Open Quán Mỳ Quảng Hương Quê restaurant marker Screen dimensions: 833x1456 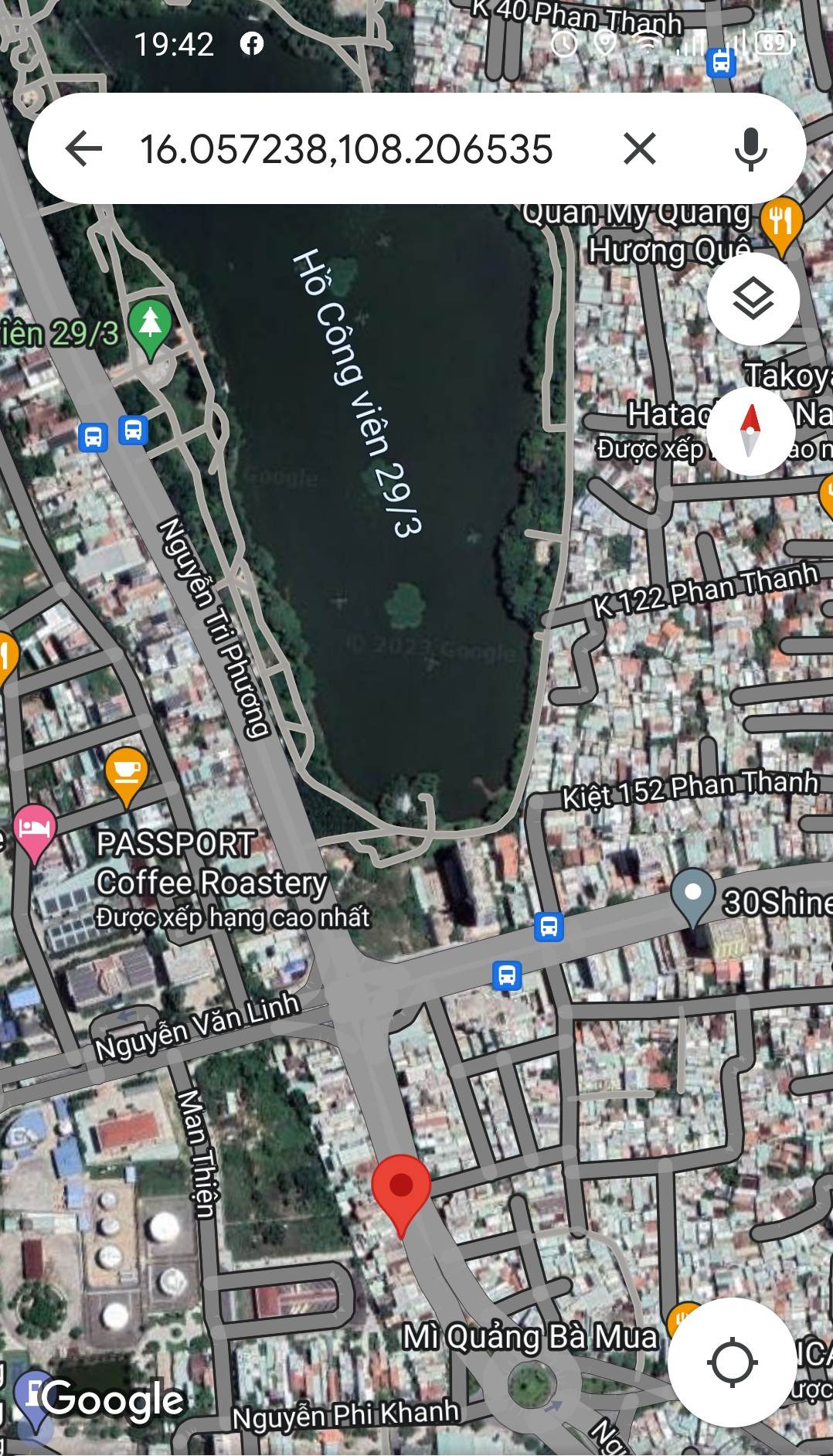coord(781,223)
